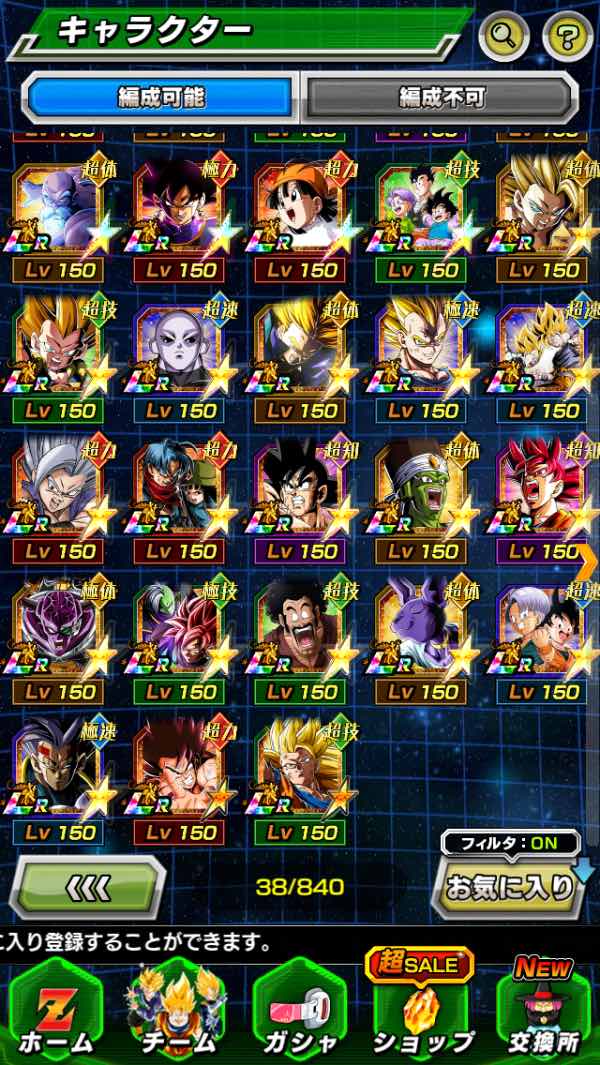Switch to the 編成不可 tab
Image resolution: width=600 pixels, height=1065 pixels.
pos(441,98)
